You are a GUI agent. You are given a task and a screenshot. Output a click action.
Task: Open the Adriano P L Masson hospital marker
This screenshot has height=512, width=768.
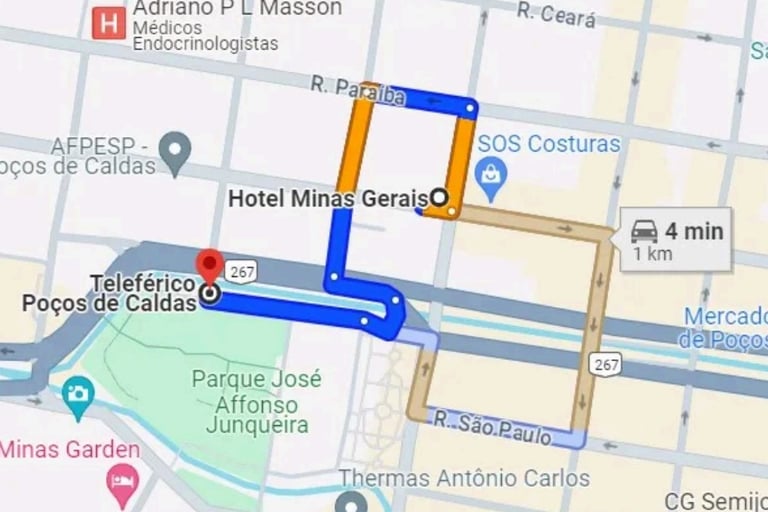[x=108, y=23]
